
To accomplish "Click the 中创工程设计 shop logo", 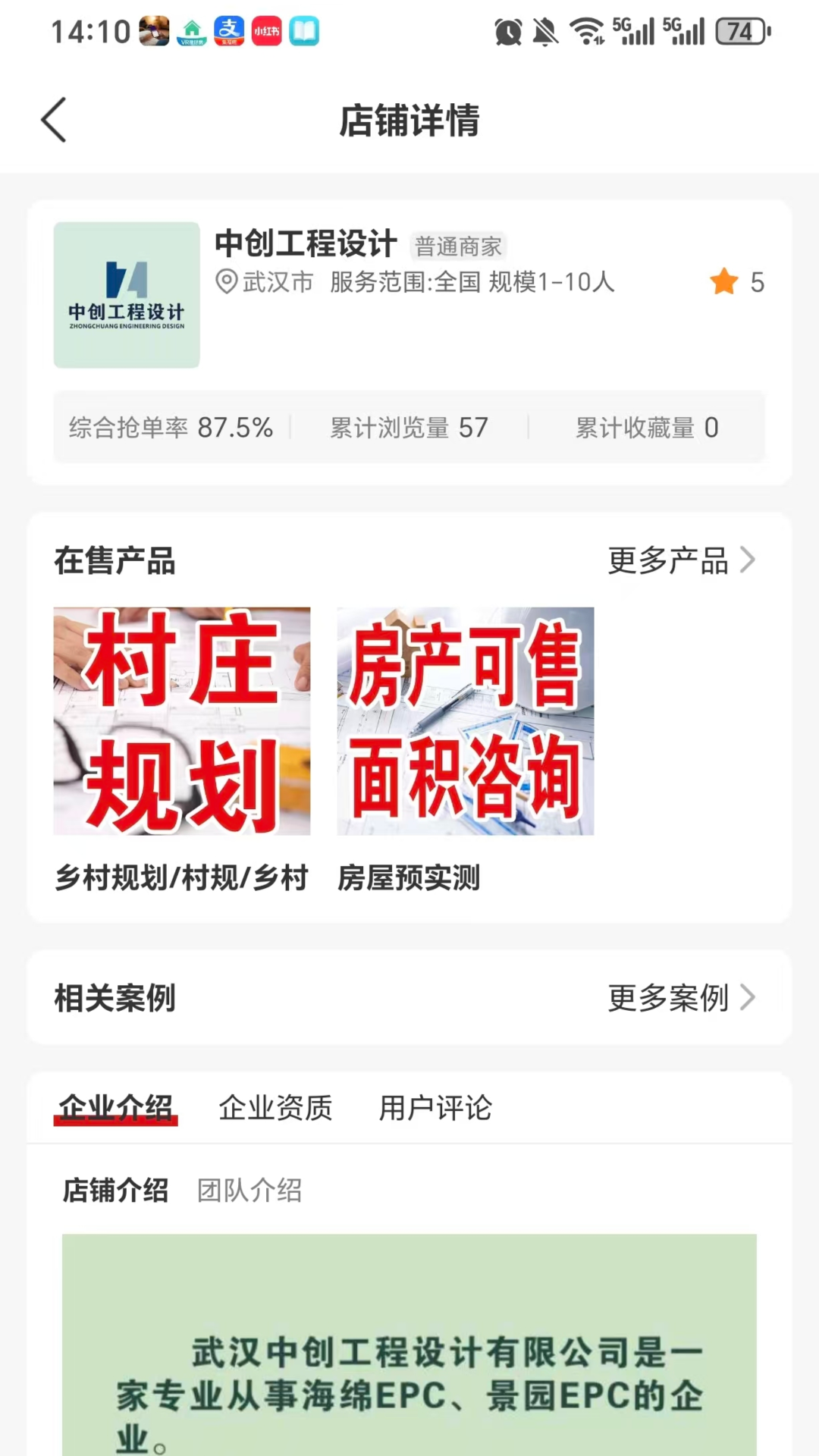I will [126, 294].
